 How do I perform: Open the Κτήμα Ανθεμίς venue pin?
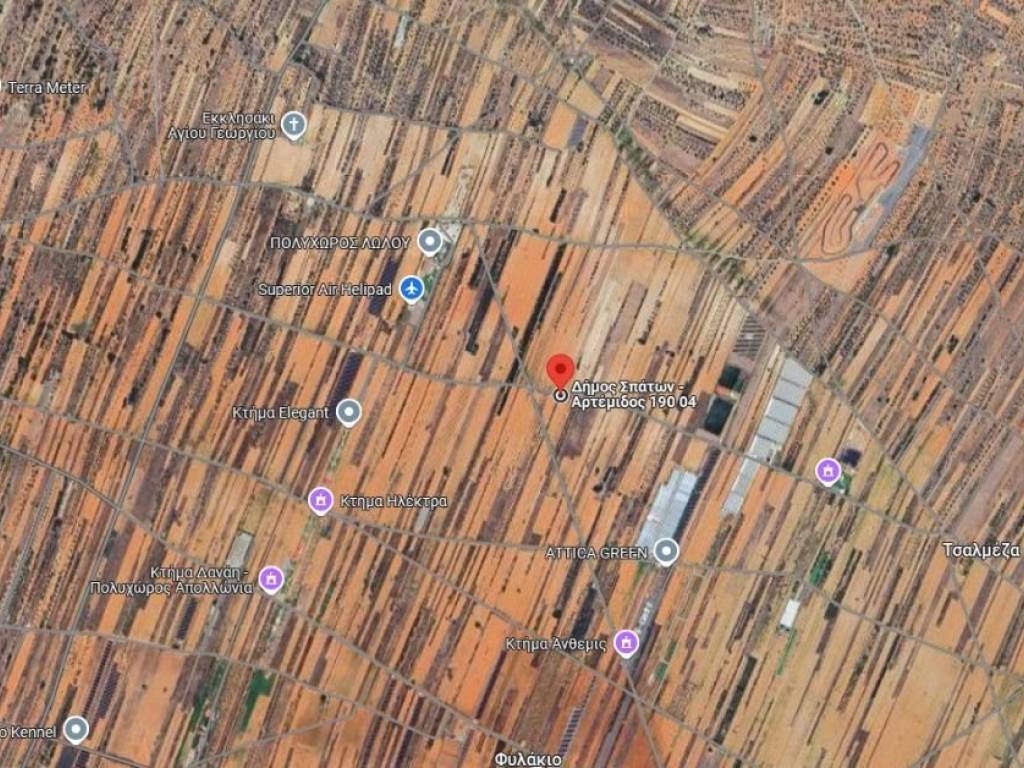pyautogui.click(x=626, y=642)
